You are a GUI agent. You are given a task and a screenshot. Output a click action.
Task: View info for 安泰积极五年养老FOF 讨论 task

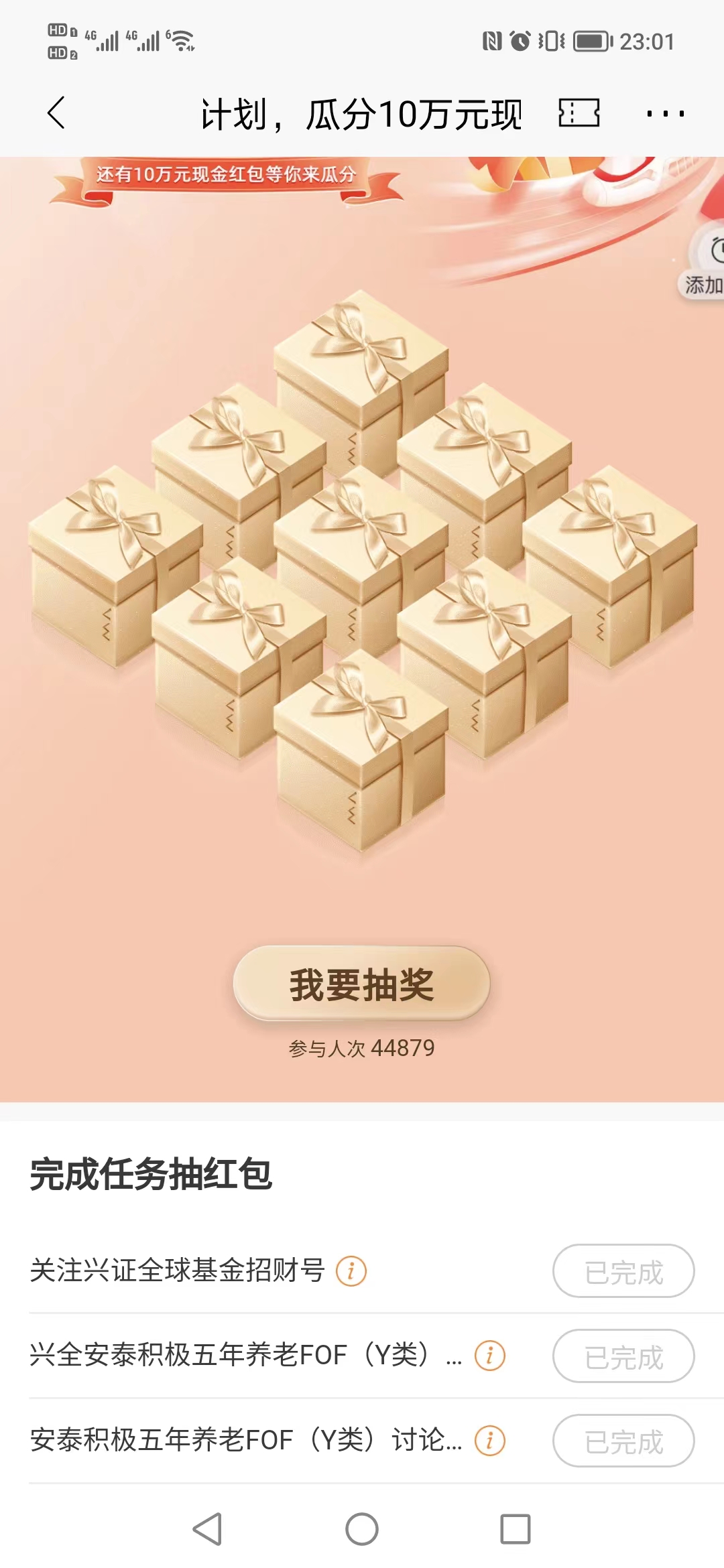[x=490, y=1441]
